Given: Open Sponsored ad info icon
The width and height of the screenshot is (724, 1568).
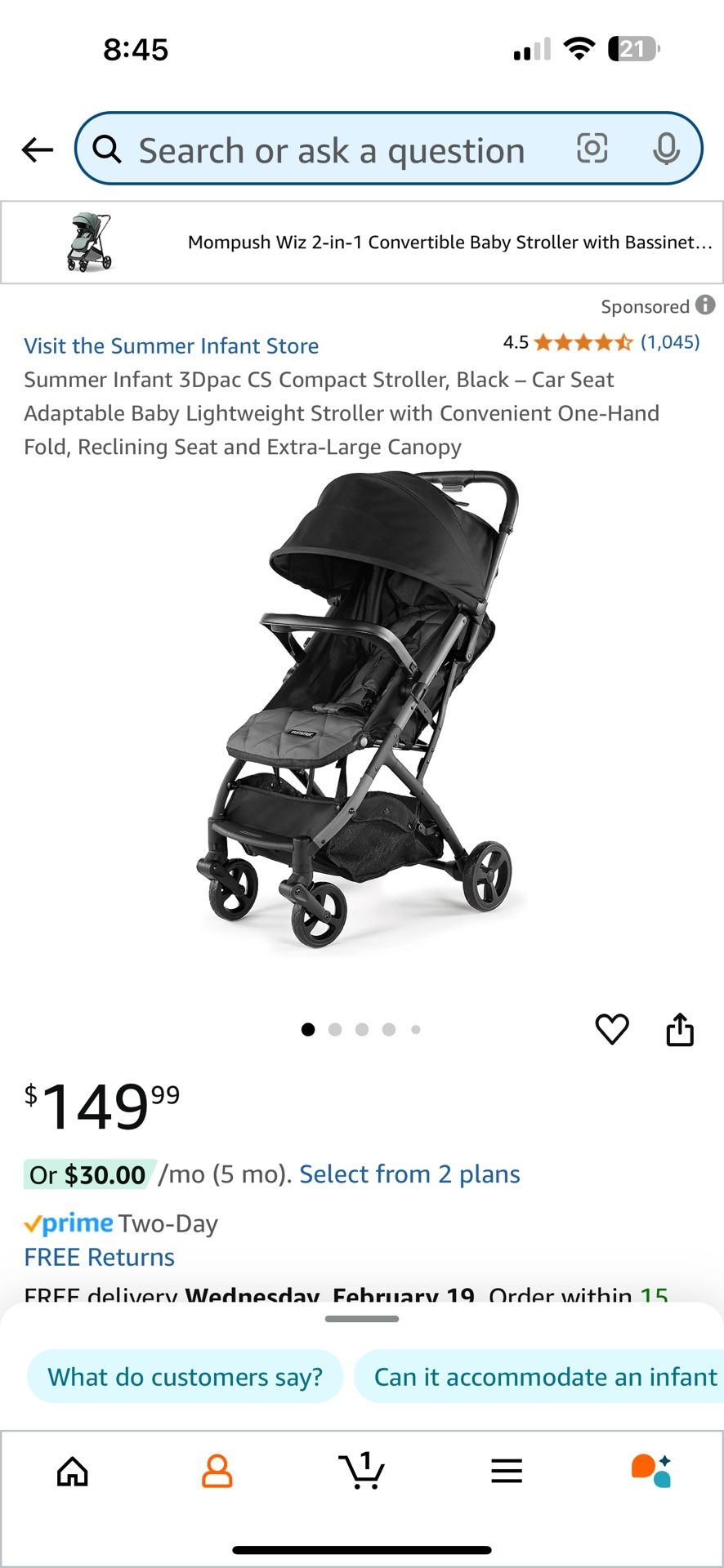Looking at the screenshot, I should pos(705,305).
